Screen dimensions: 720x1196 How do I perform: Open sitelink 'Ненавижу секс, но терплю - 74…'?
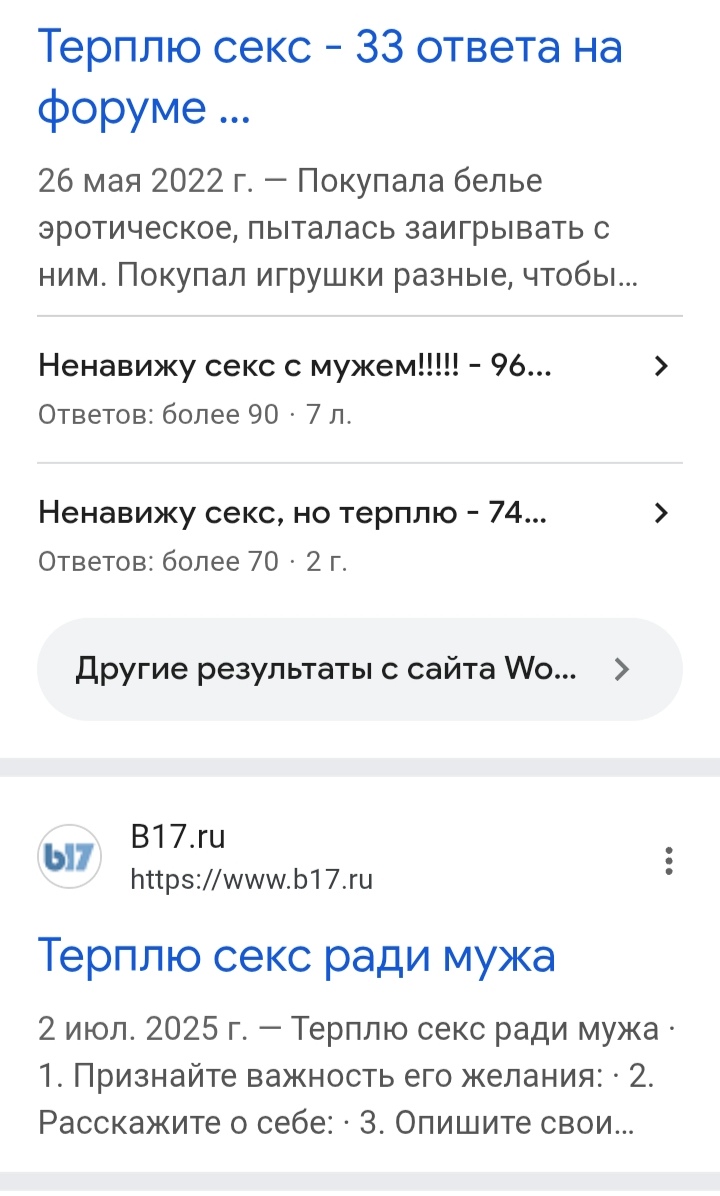pos(360,536)
